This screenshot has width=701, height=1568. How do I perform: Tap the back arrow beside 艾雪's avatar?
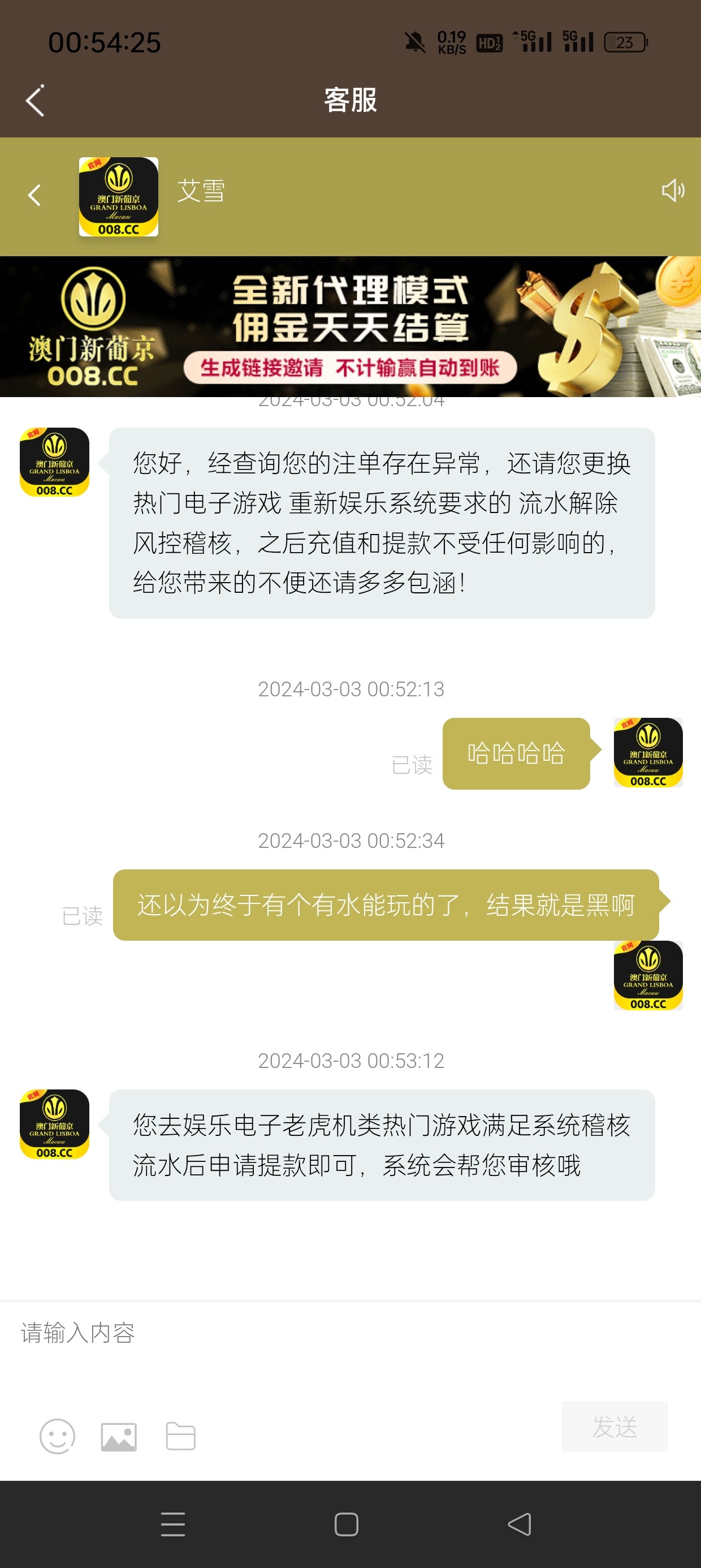pos(34,195)
